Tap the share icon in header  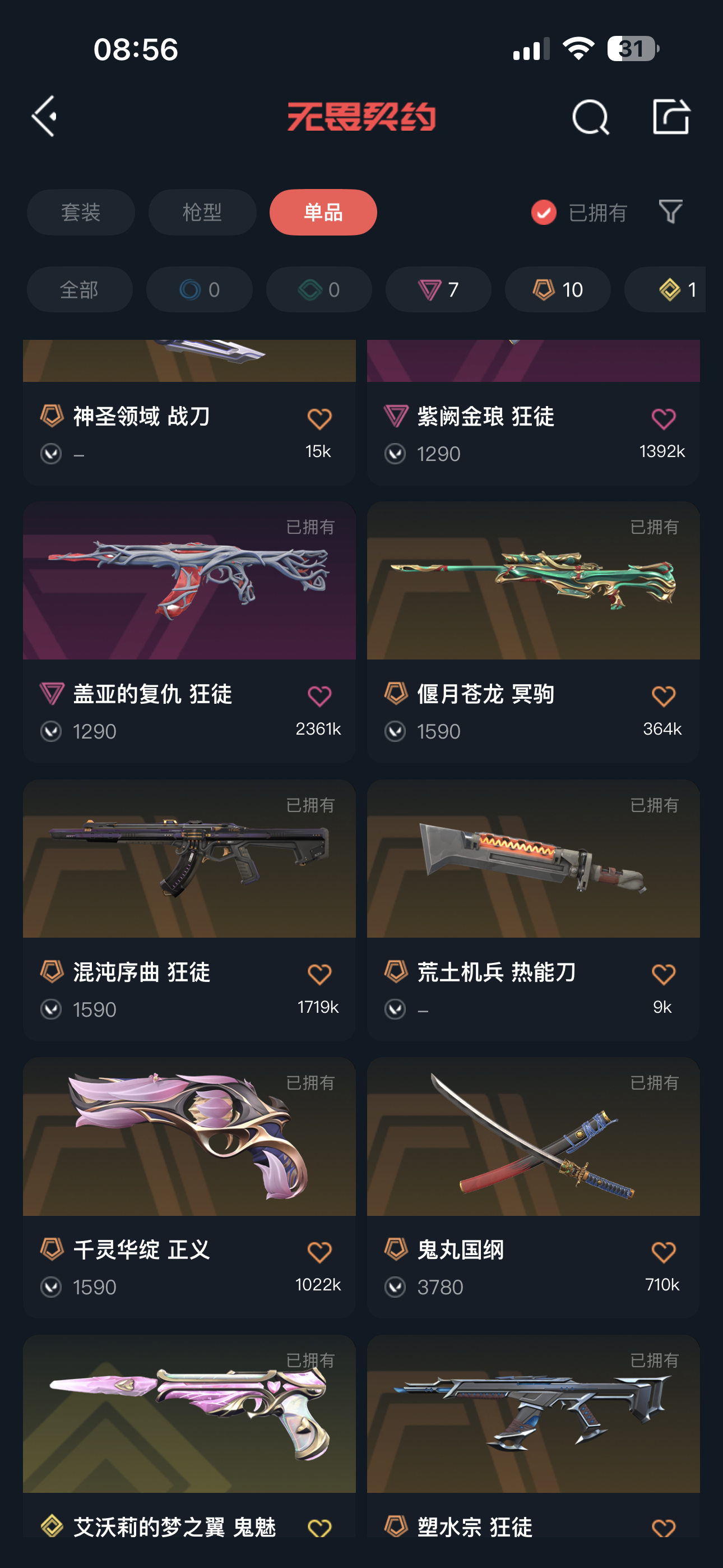671,116
